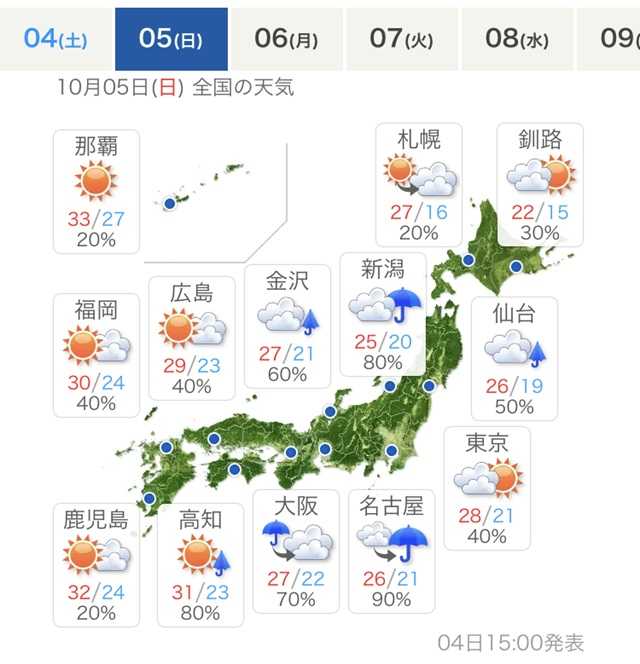Open the 大阪 forecast card
The width and height of the screenshot is (640, 664).
pyautogui.click(x=296, y=551)
